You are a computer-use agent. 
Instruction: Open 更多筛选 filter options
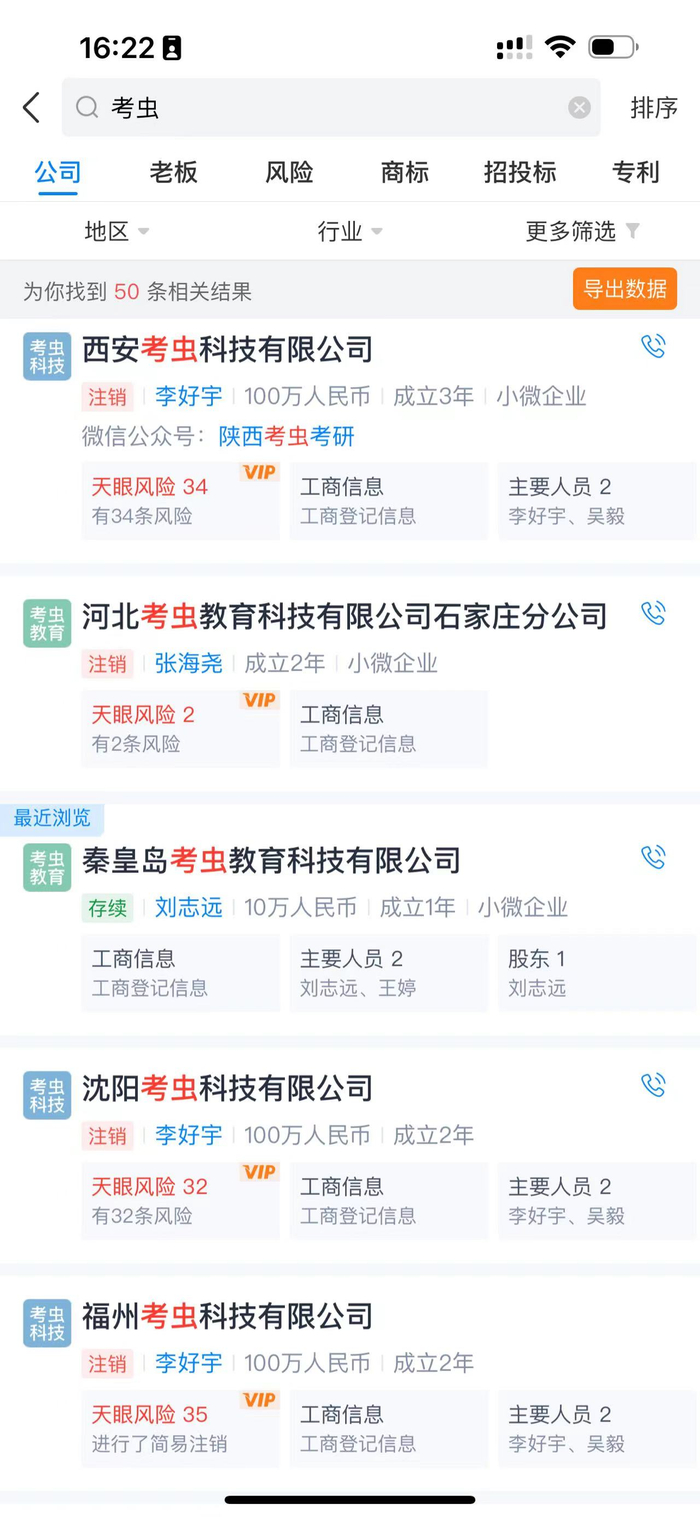(582, 232)
